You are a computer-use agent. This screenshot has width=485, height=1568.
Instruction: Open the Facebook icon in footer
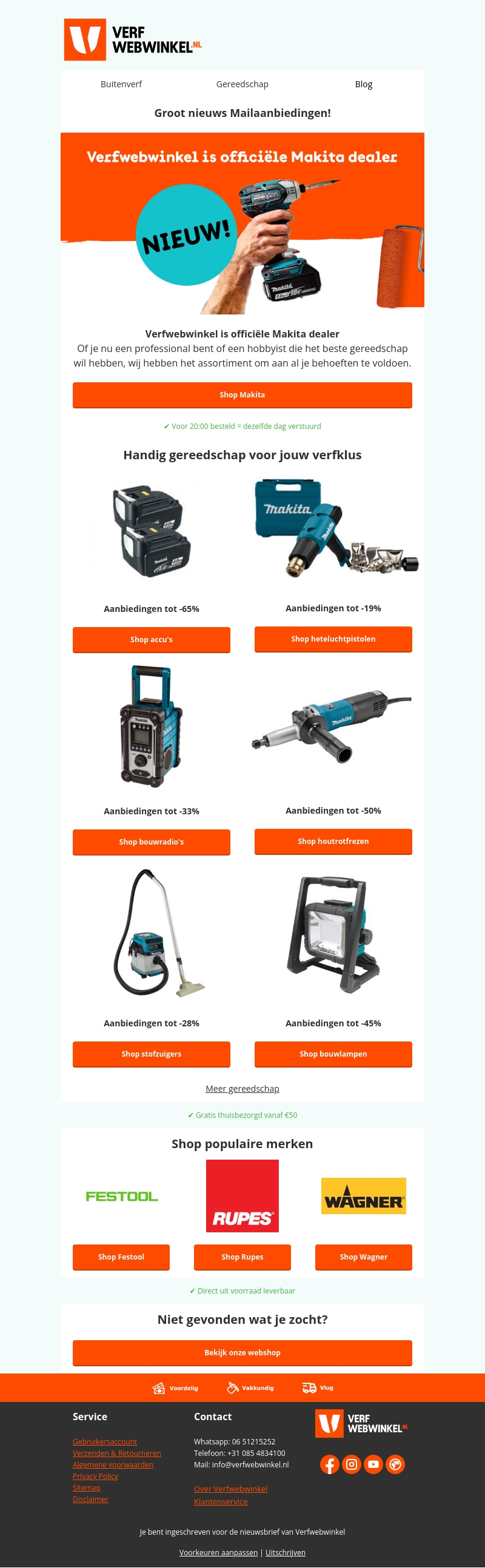pyautogui.click(x=329, y=1464)
